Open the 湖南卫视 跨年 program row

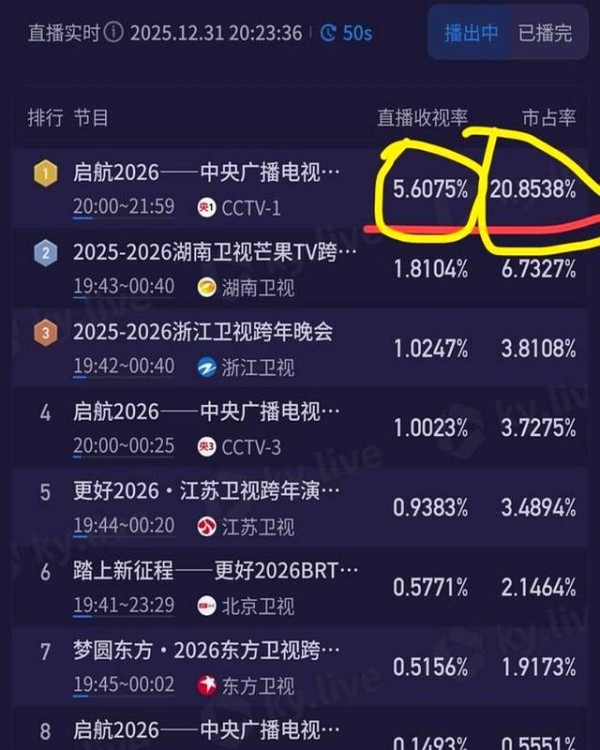click(210, 269)
